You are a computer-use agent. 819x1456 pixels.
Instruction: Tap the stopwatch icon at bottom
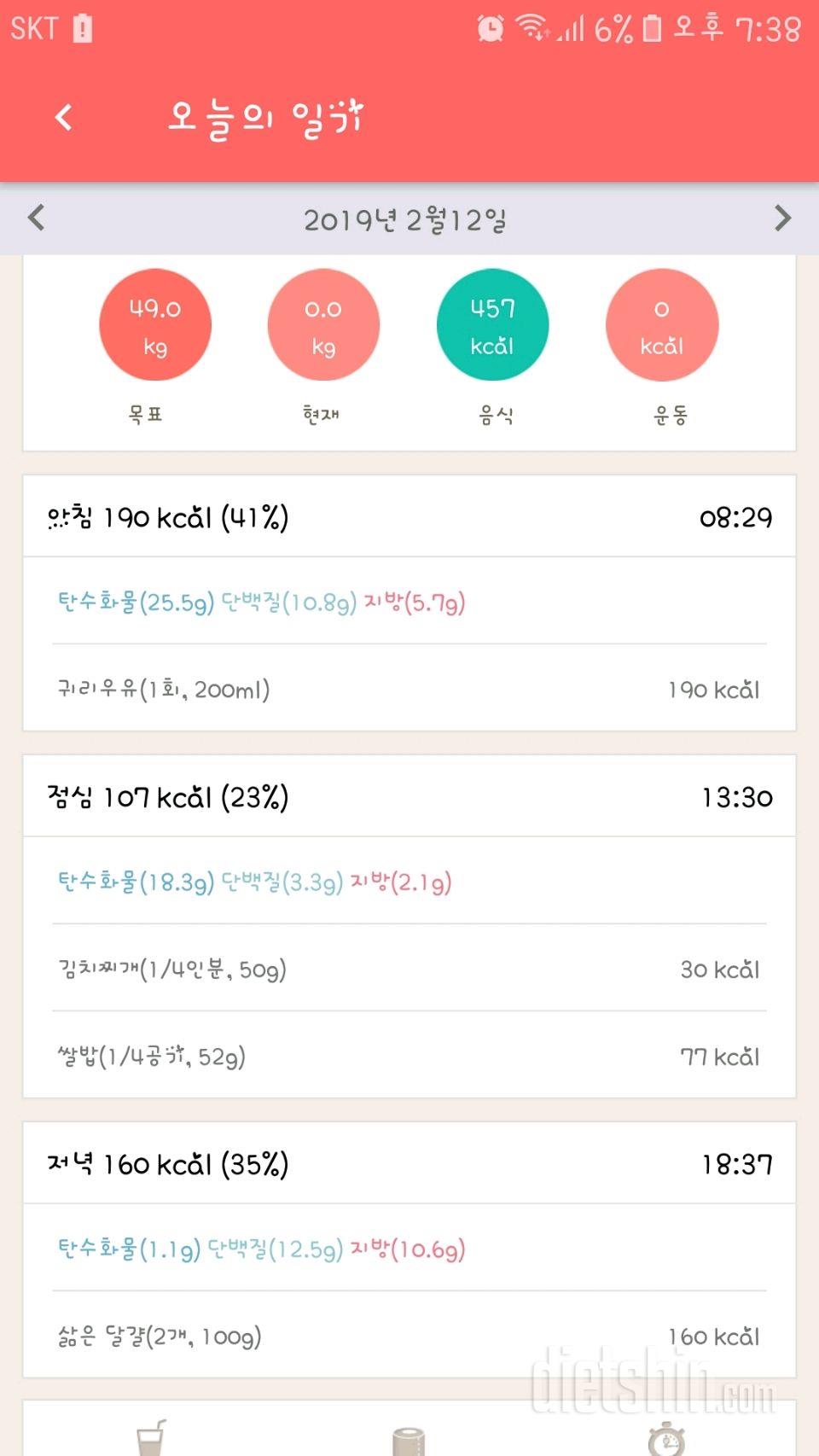tap(666, 1437)
